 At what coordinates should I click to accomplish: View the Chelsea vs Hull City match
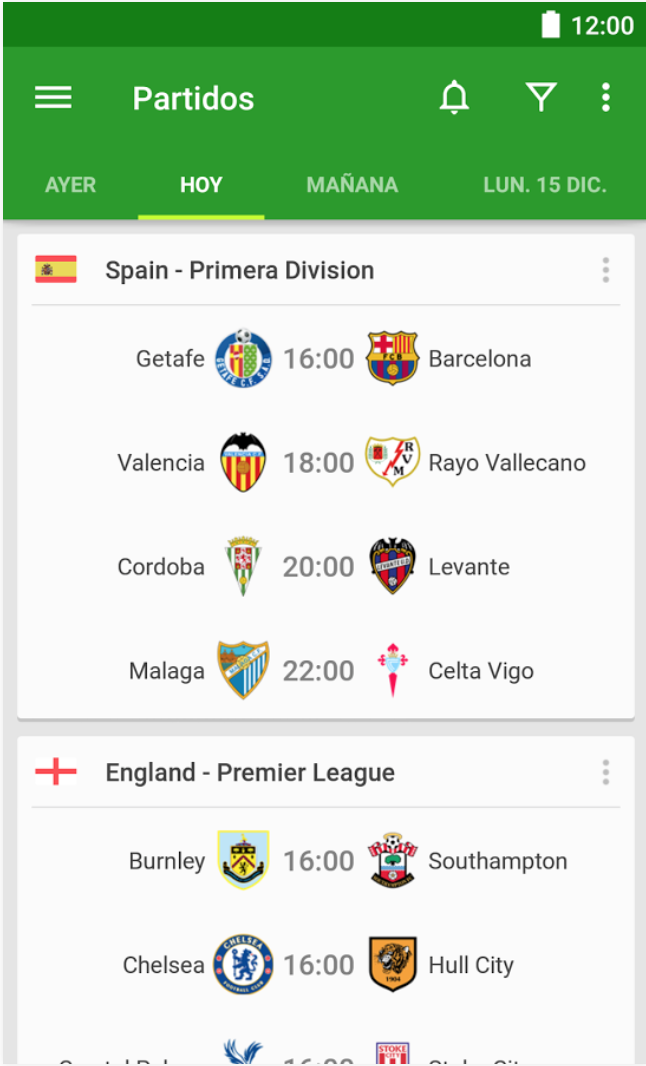click(x=319, y=965)
